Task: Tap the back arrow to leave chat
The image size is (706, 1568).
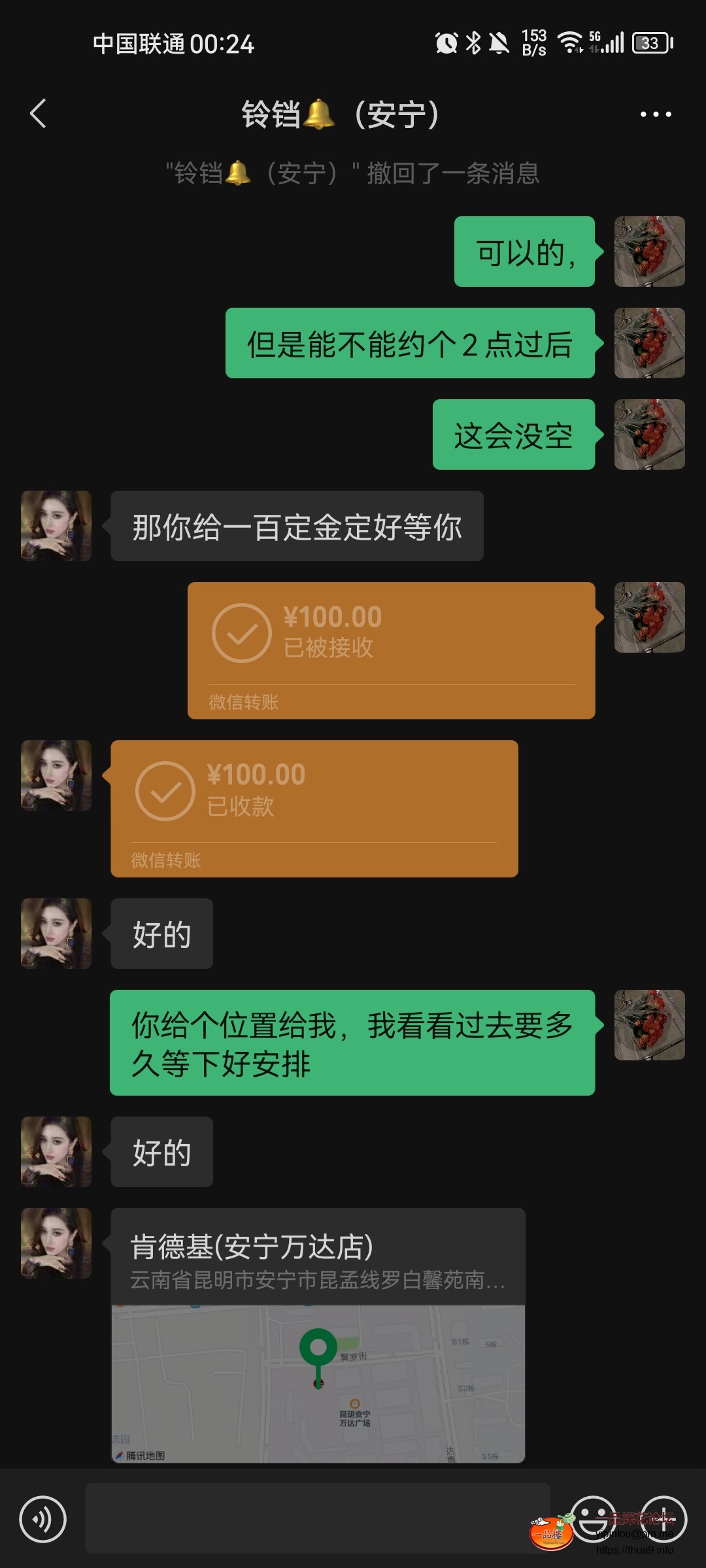Action: click(37, 114)
